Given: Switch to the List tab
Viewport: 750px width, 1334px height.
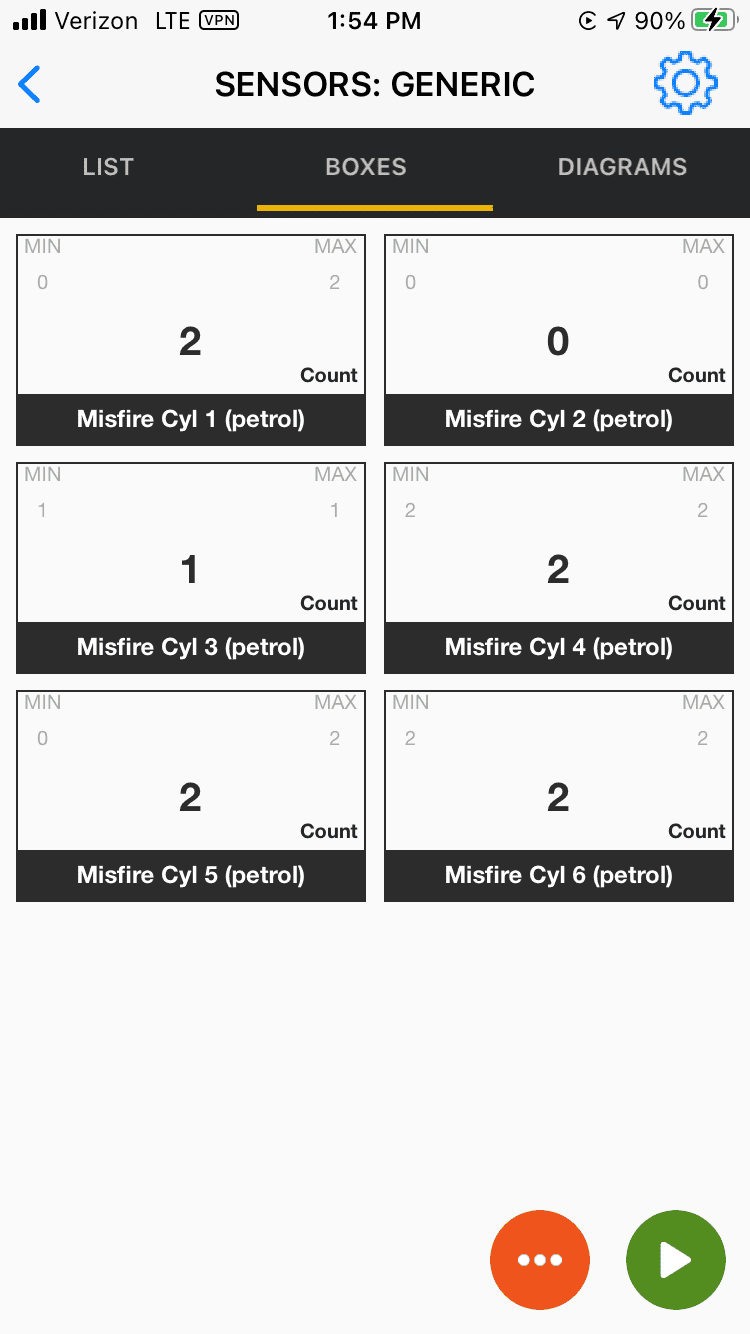Looking at the screenshot, I should coord(108,167).
